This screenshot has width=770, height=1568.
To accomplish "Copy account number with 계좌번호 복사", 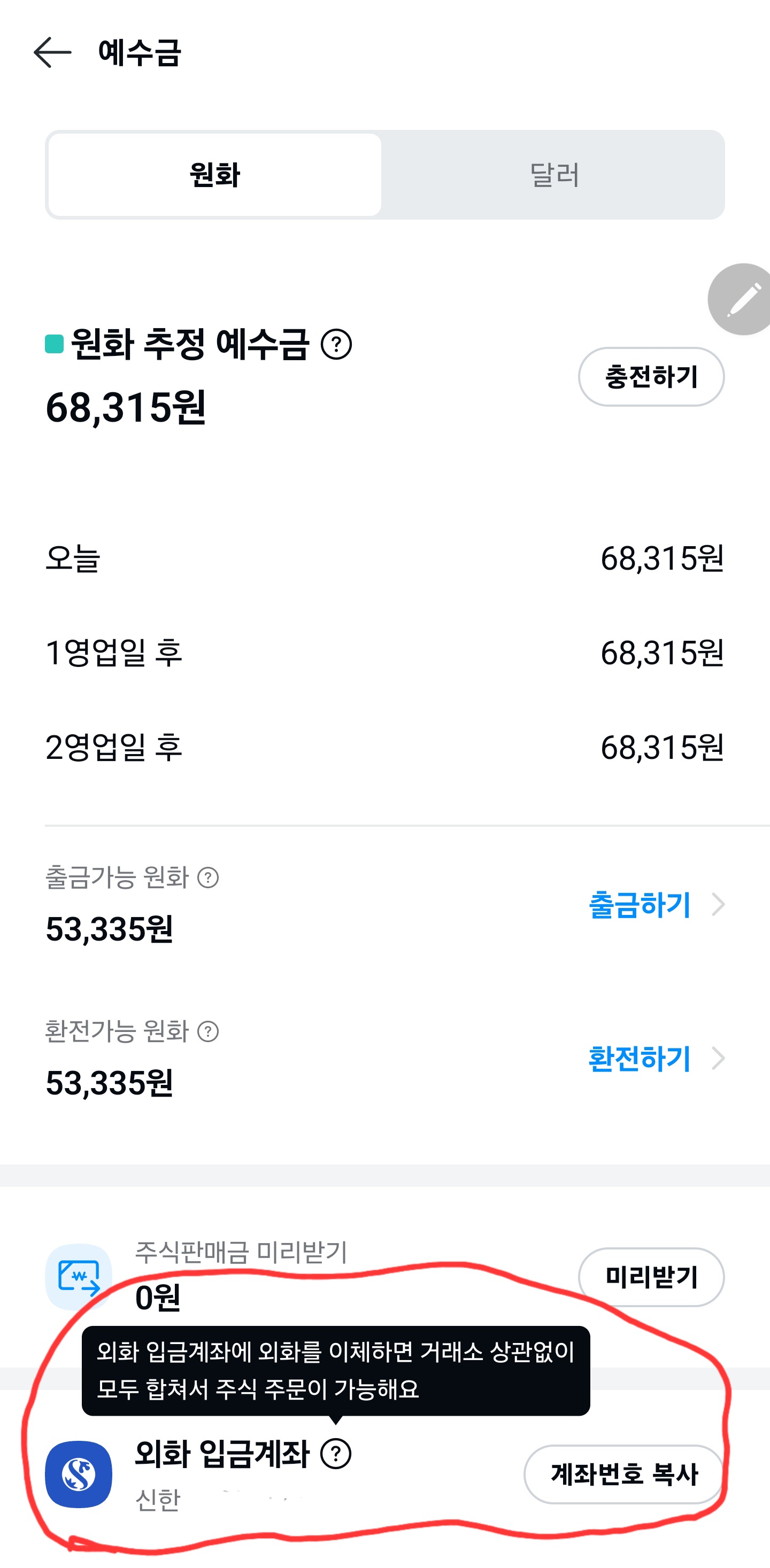I will click(624, 1474).
